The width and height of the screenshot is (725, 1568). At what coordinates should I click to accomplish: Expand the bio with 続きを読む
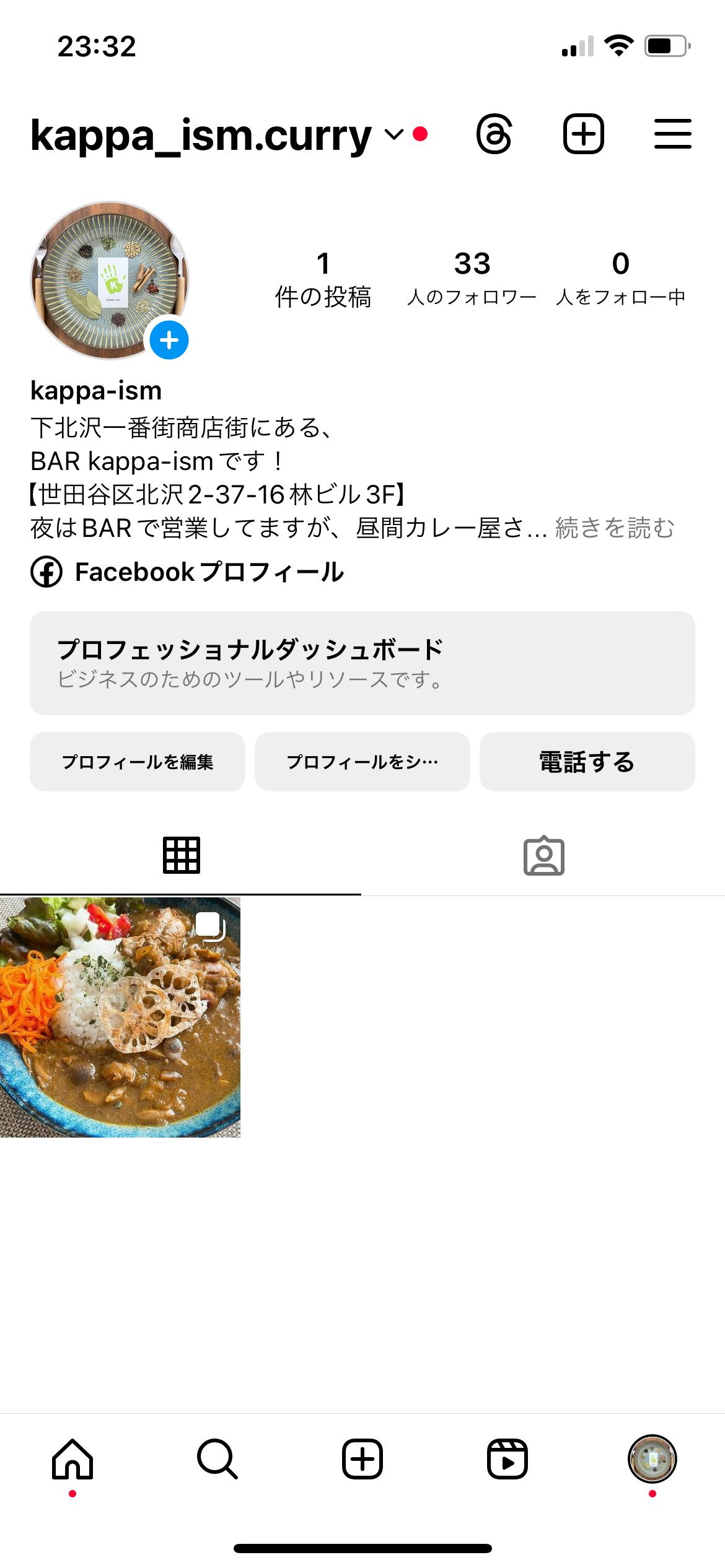[614, 528]
